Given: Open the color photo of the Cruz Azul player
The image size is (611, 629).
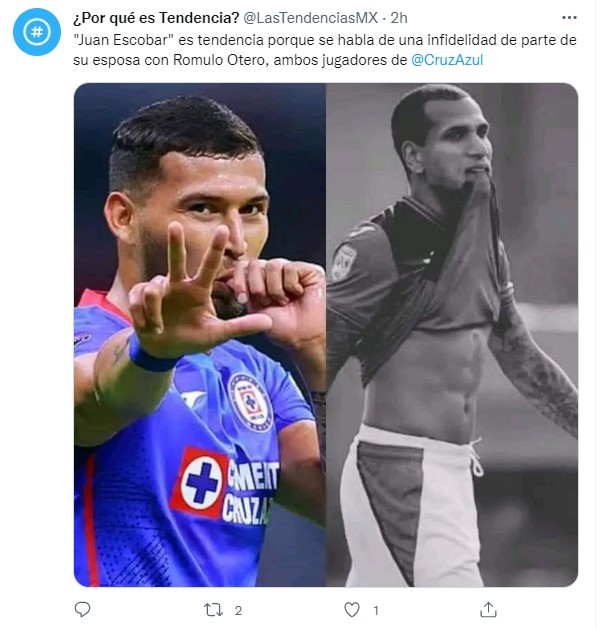Looking at the screenshot, I should (199, 335).
